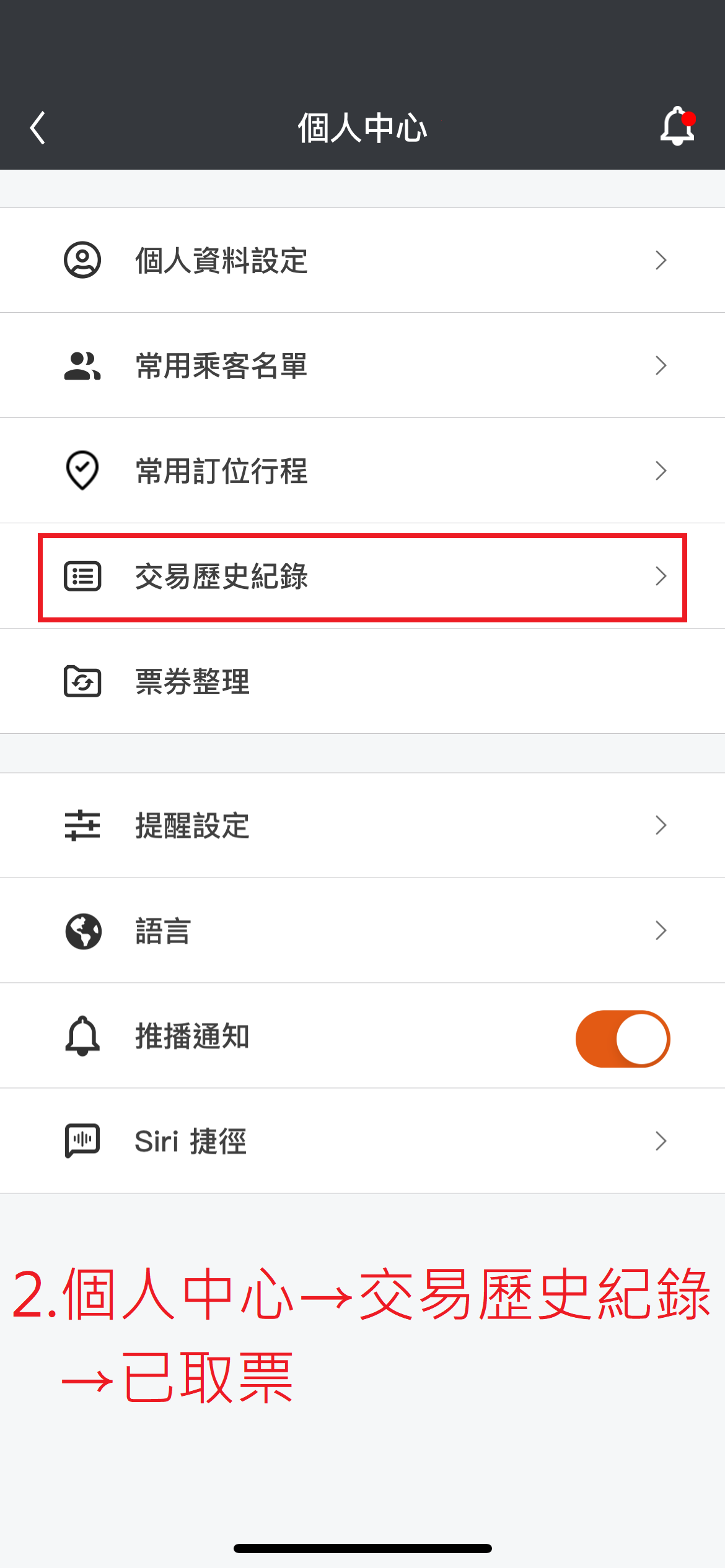Open 常用訂位行程 frequent booking trips
The image size is (725, 1568).
coord(362,471)
